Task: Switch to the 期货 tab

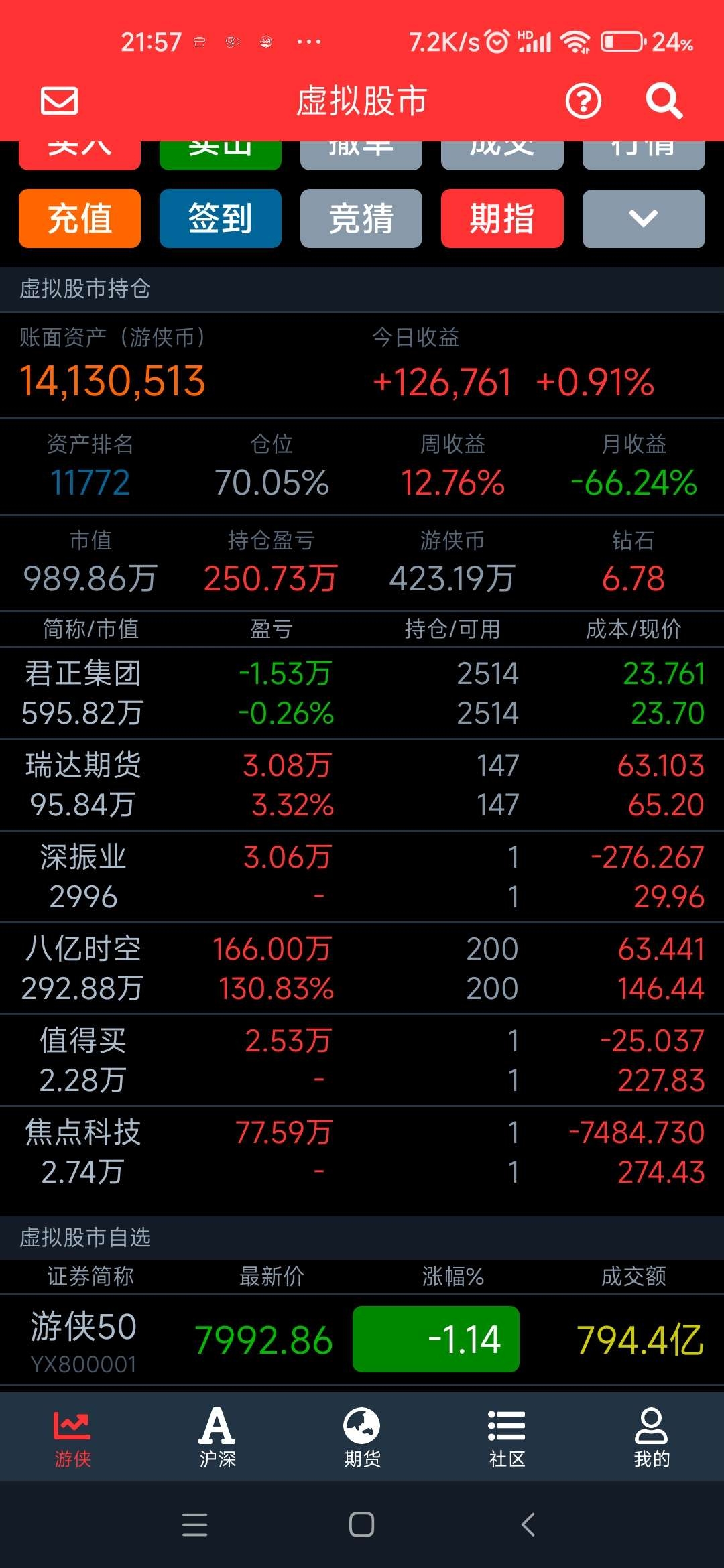Action: (362, 1437)
